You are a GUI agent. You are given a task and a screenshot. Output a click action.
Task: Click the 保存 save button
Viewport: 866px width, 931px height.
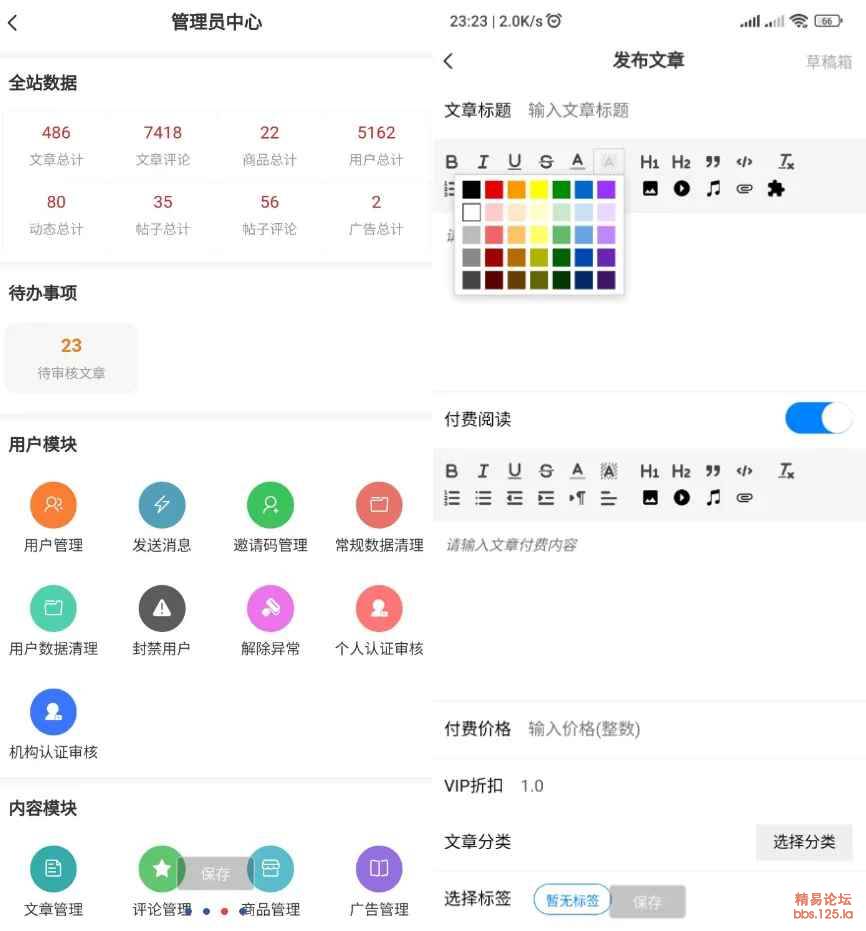(647, 900)
